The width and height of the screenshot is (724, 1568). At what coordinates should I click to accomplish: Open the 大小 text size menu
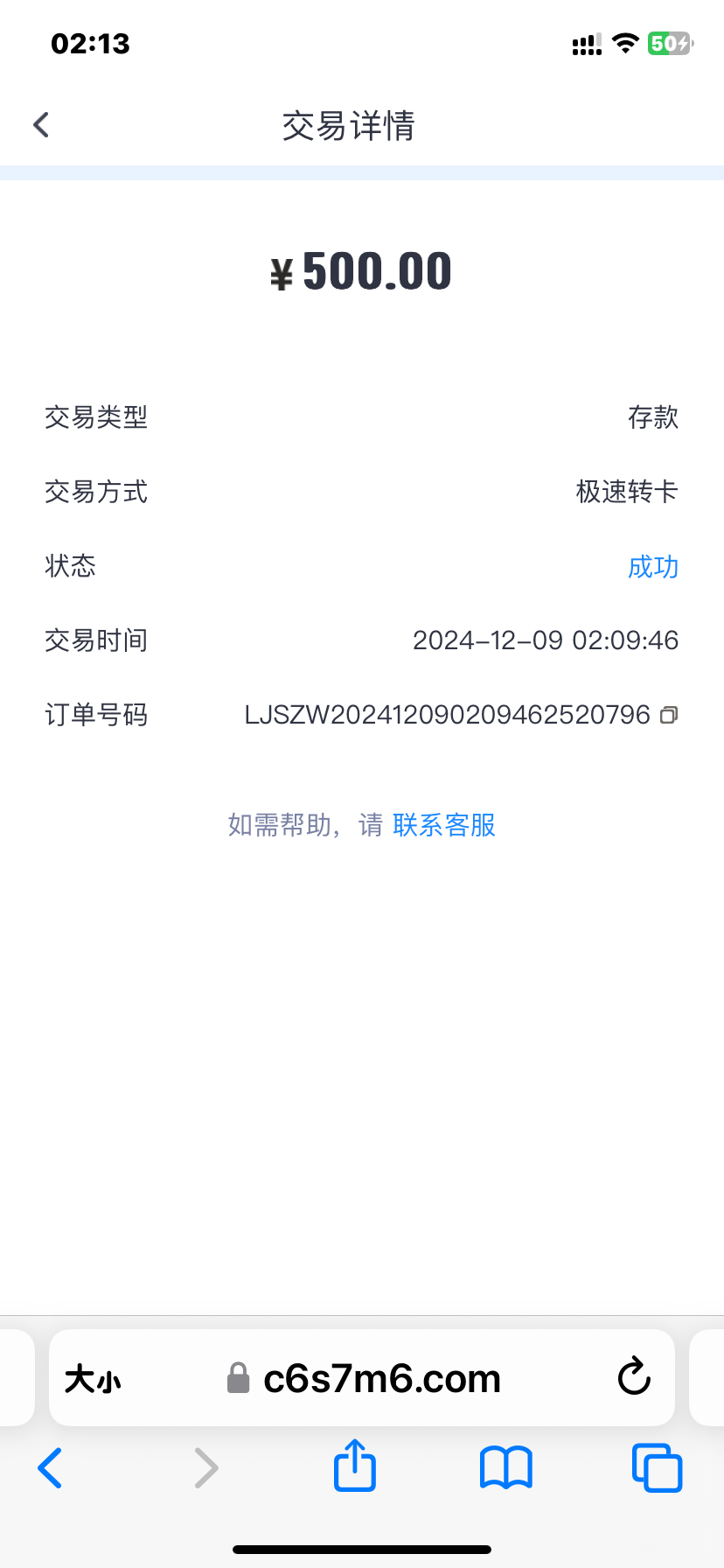93,1380
